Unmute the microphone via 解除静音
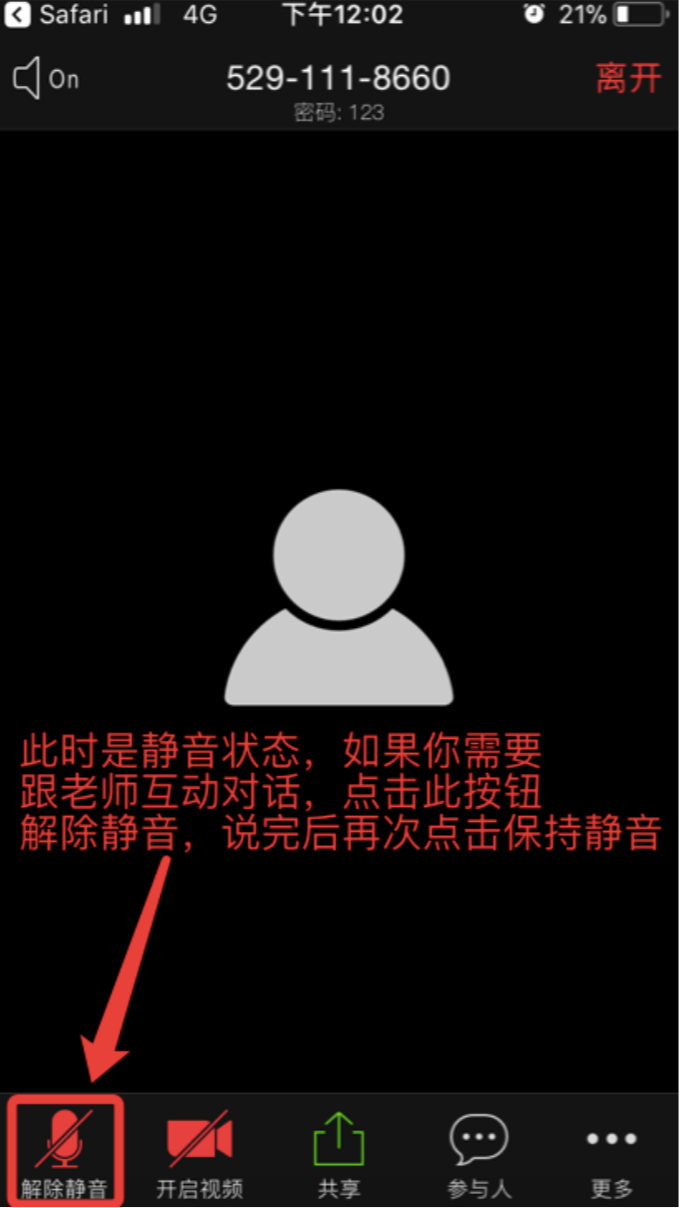 click(x=65, y=1151)
